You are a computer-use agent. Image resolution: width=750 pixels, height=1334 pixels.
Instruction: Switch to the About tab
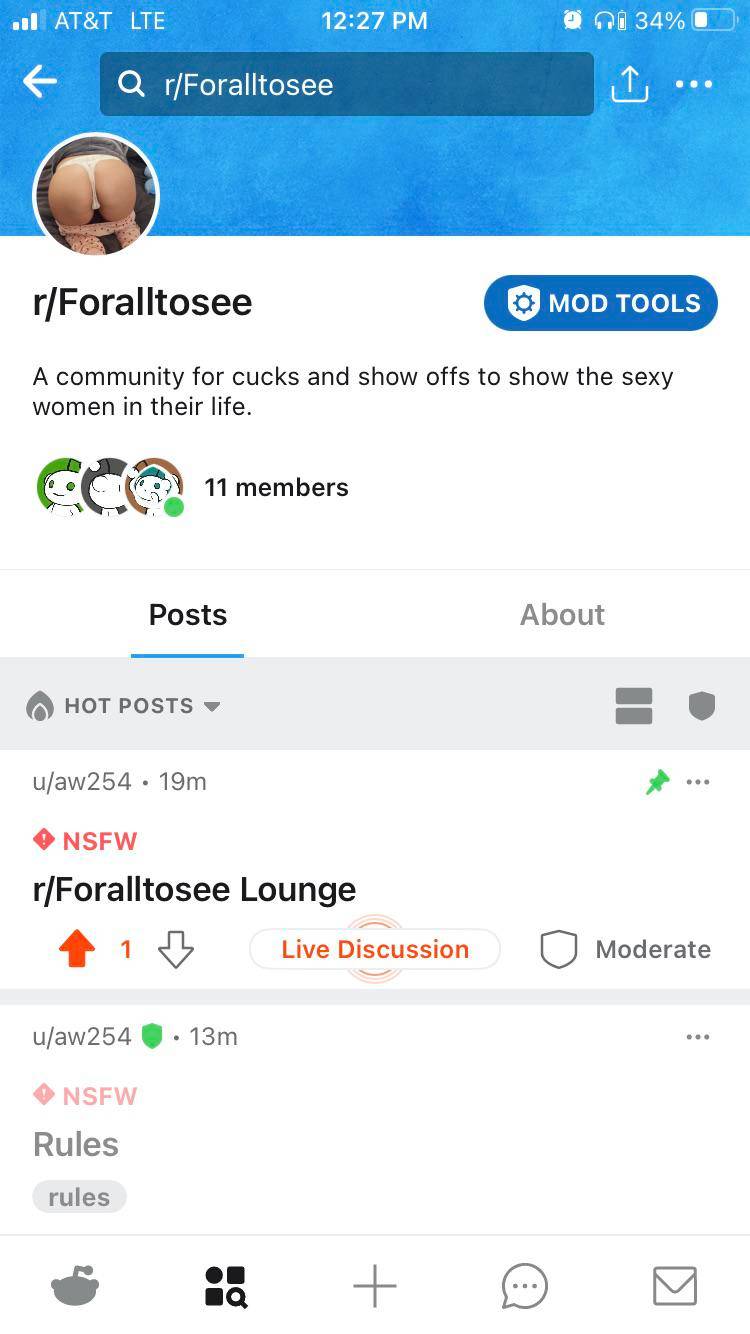[562, 614]
